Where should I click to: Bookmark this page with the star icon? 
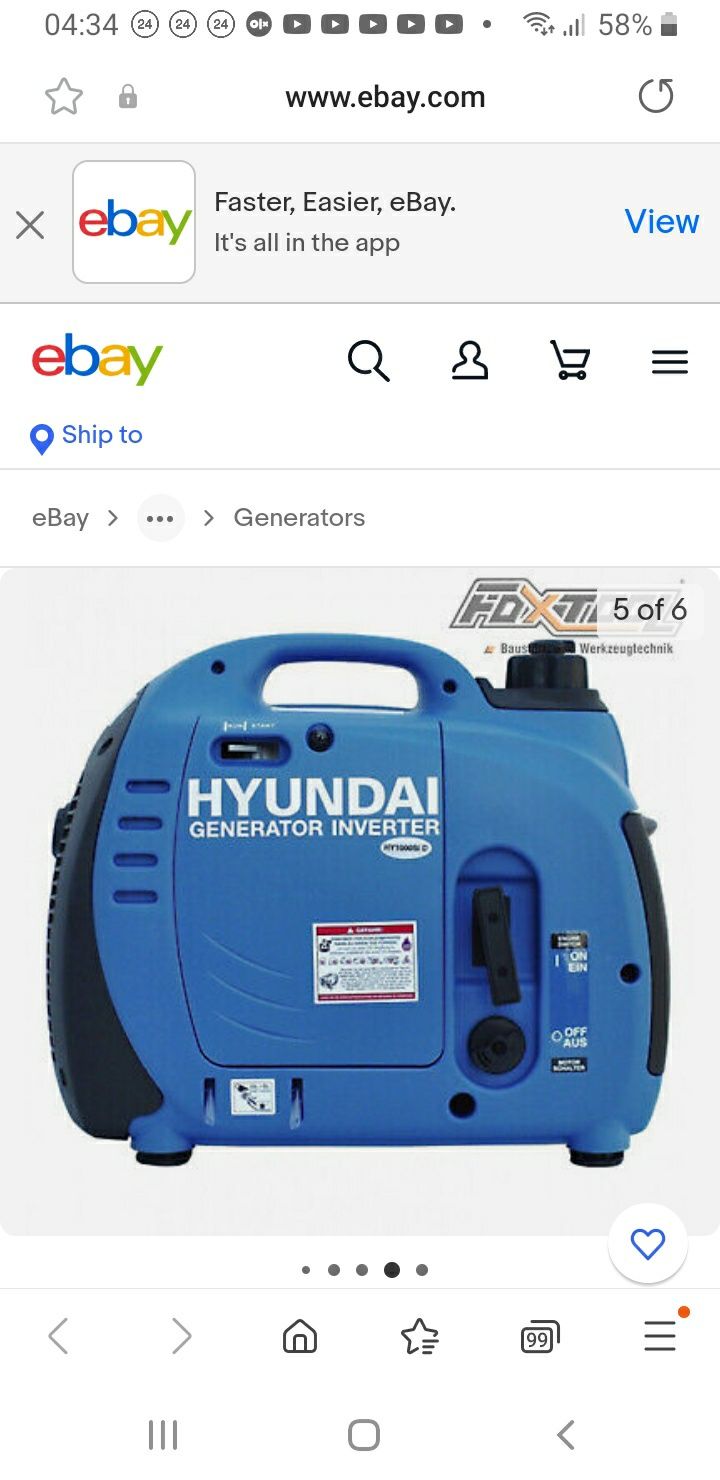click(64, 97)
